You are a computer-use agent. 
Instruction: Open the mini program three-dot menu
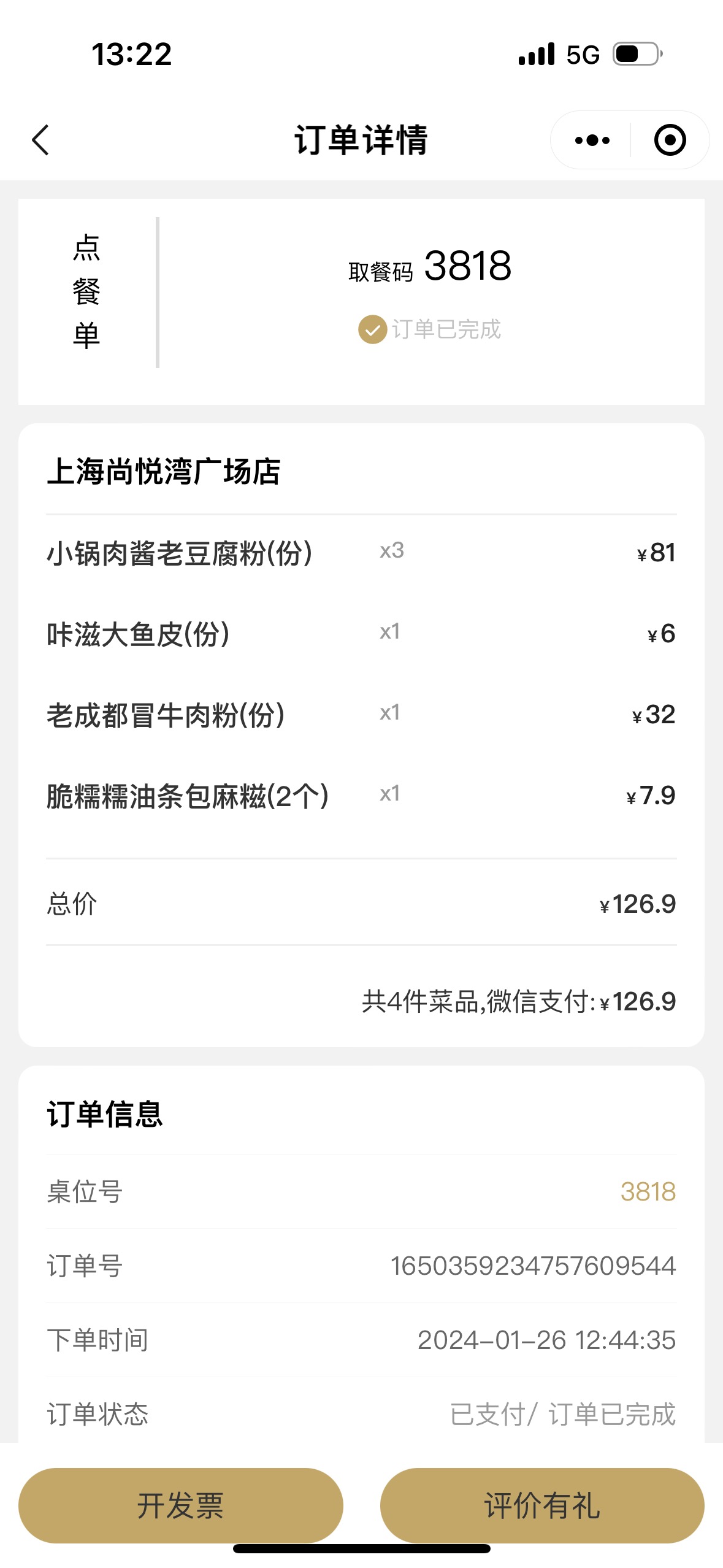pyautogui.click(x=592, y=140)
